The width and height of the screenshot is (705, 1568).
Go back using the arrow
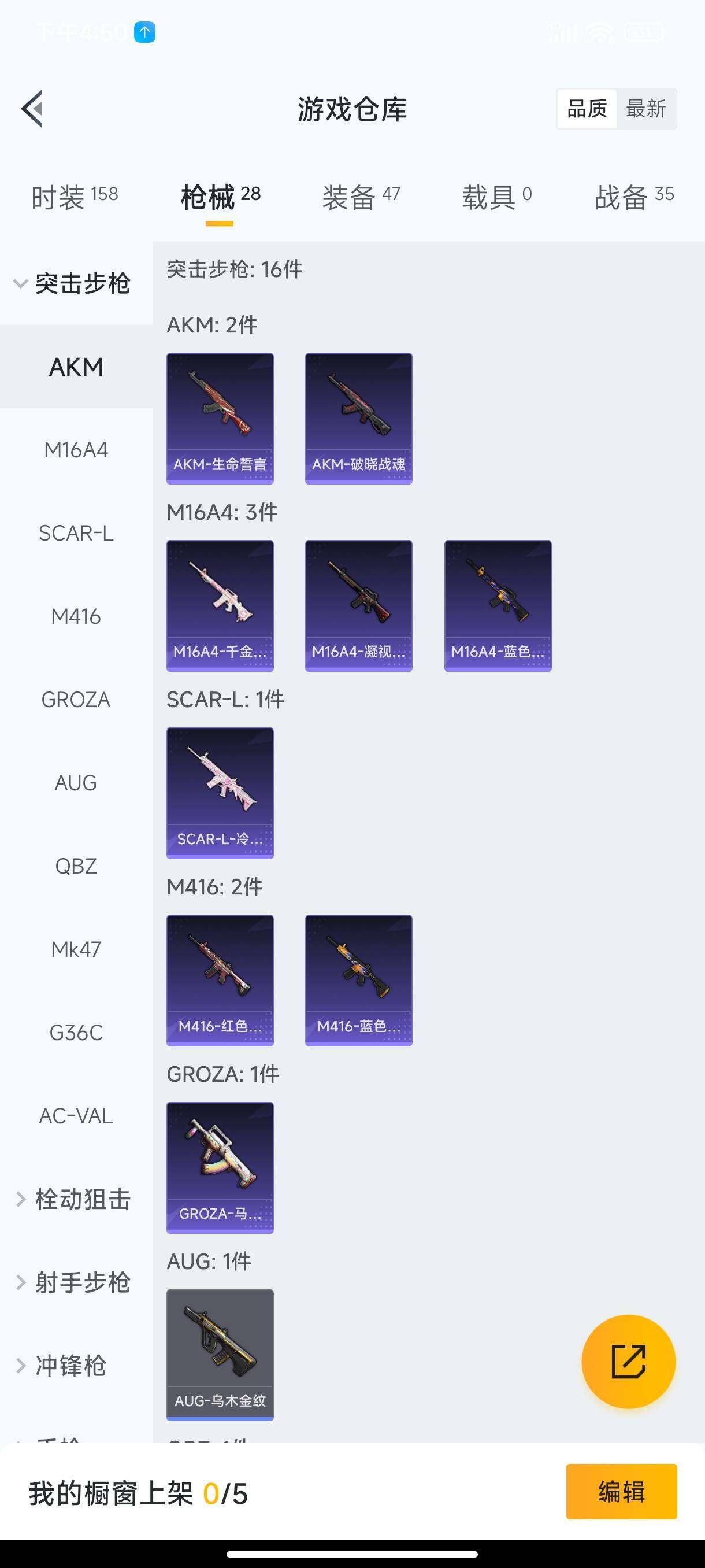coord(32,109)
